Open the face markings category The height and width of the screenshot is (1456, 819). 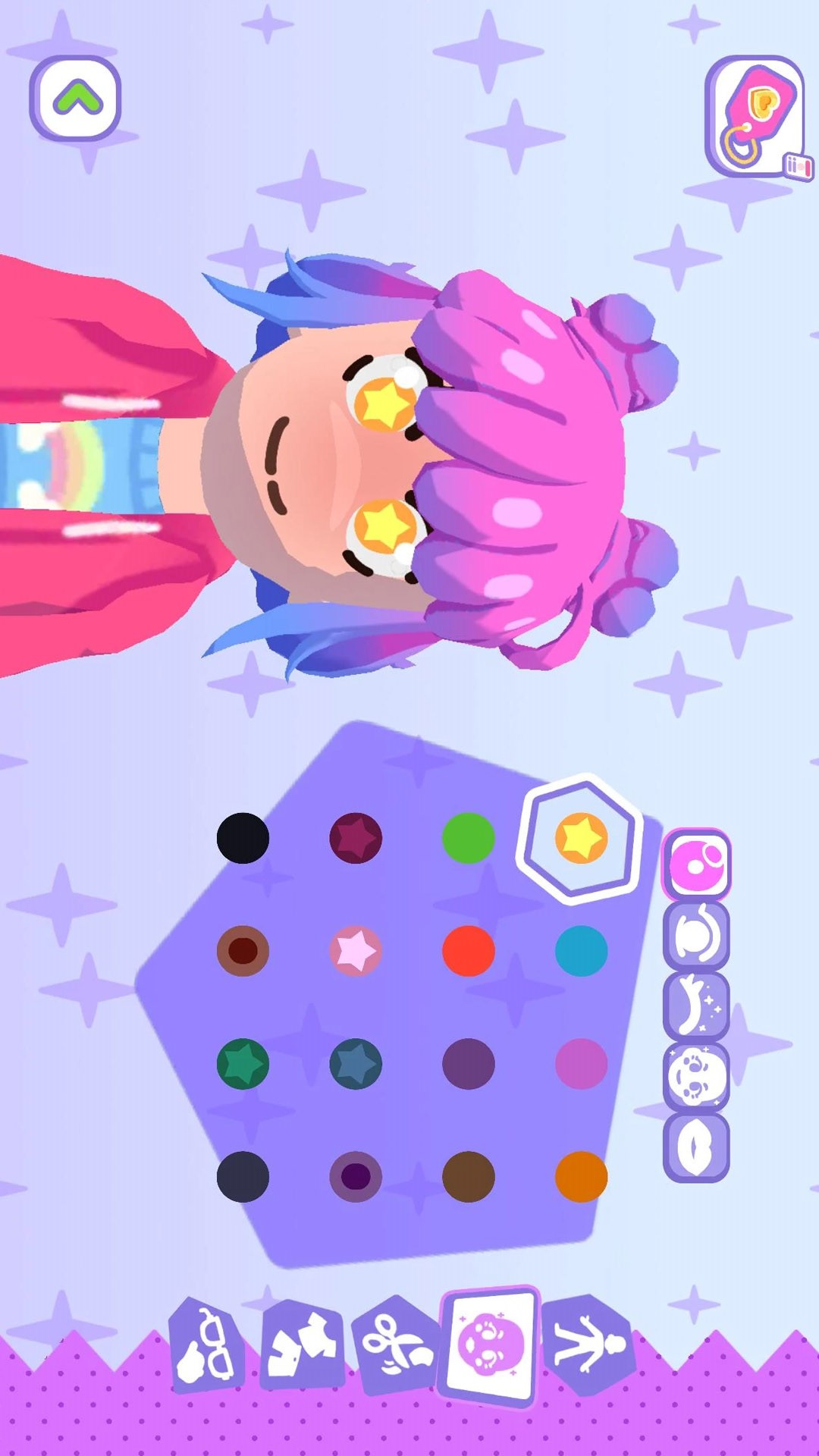(x=696, y=1077)
